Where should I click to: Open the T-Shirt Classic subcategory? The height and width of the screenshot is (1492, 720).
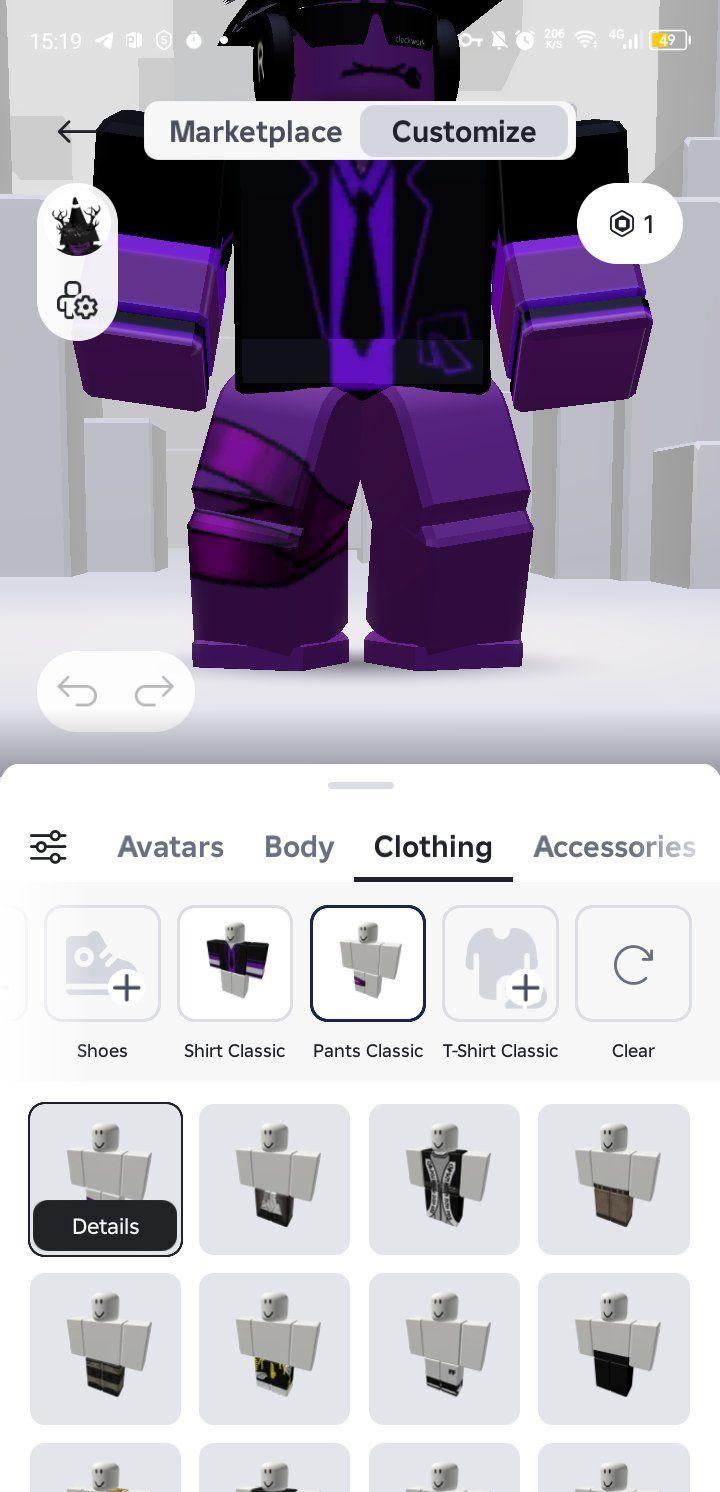tap(500, 964)
